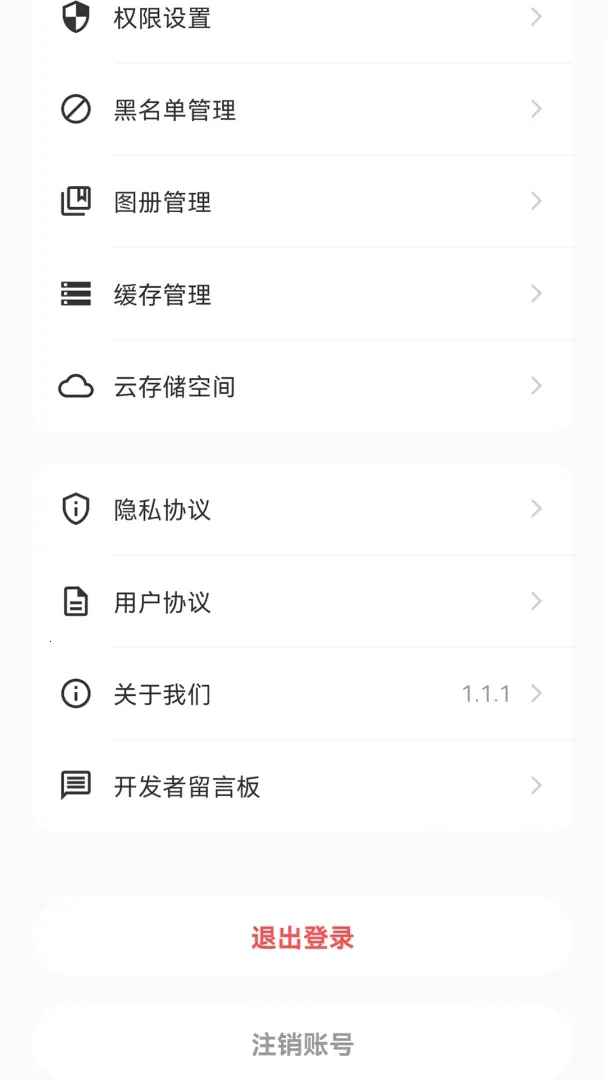Read the 隐私协议 privacy agreement
607x1080 pixels.
coord(303,509)
